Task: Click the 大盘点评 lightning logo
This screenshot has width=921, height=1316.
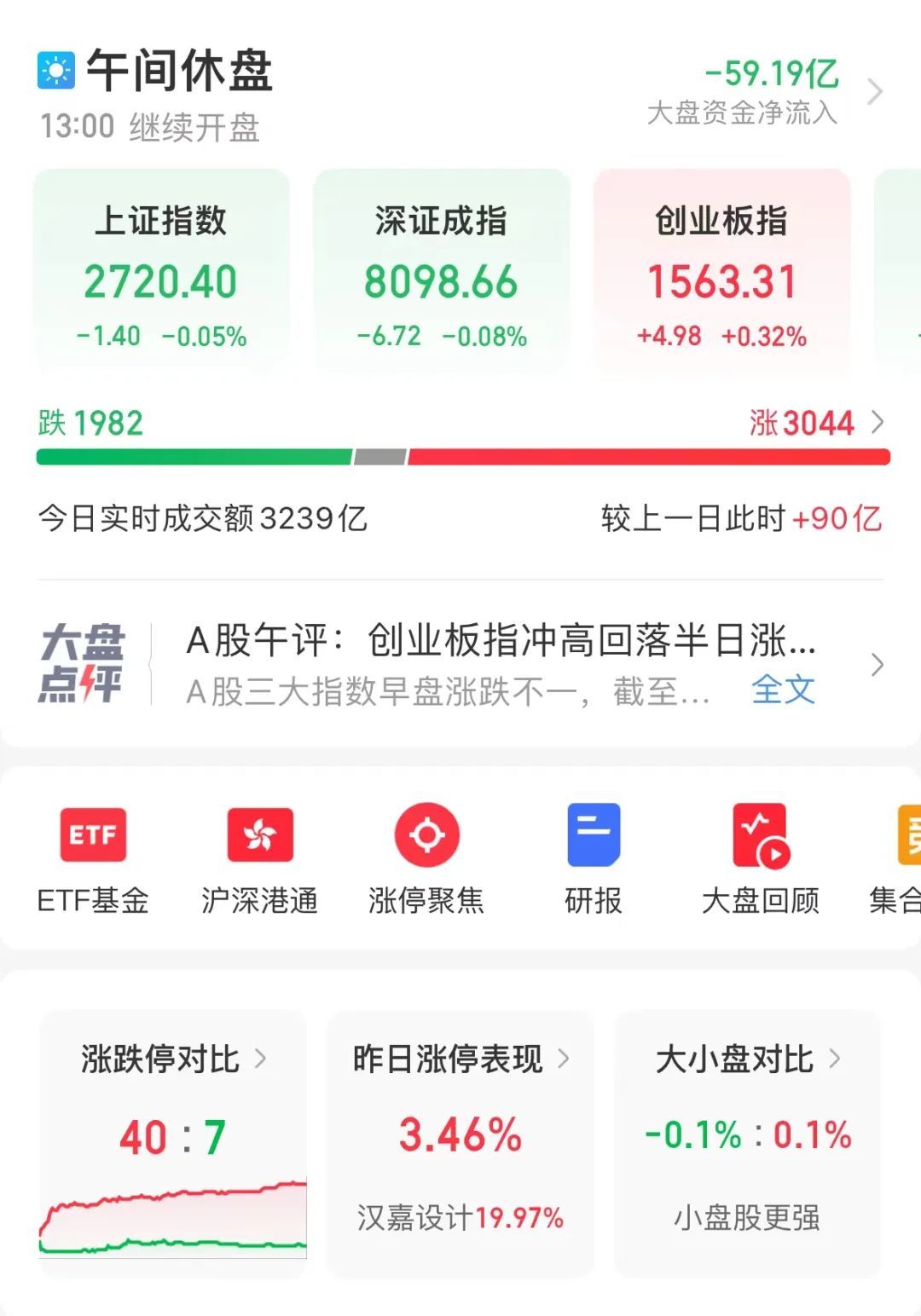Action: tap(85, 661)
